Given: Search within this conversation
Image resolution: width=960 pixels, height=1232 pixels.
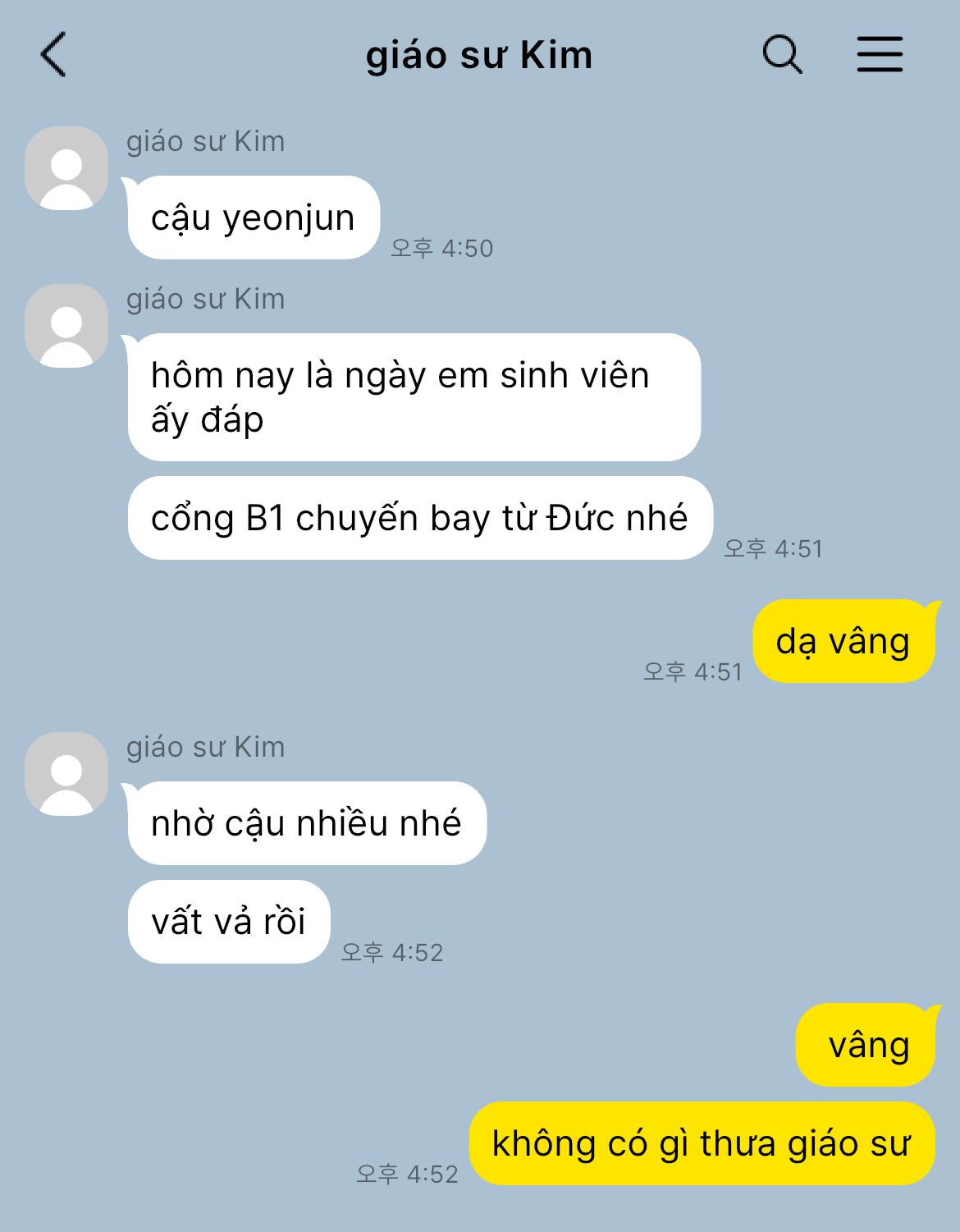Looking at the screenshot, I should tap(782, 55).
